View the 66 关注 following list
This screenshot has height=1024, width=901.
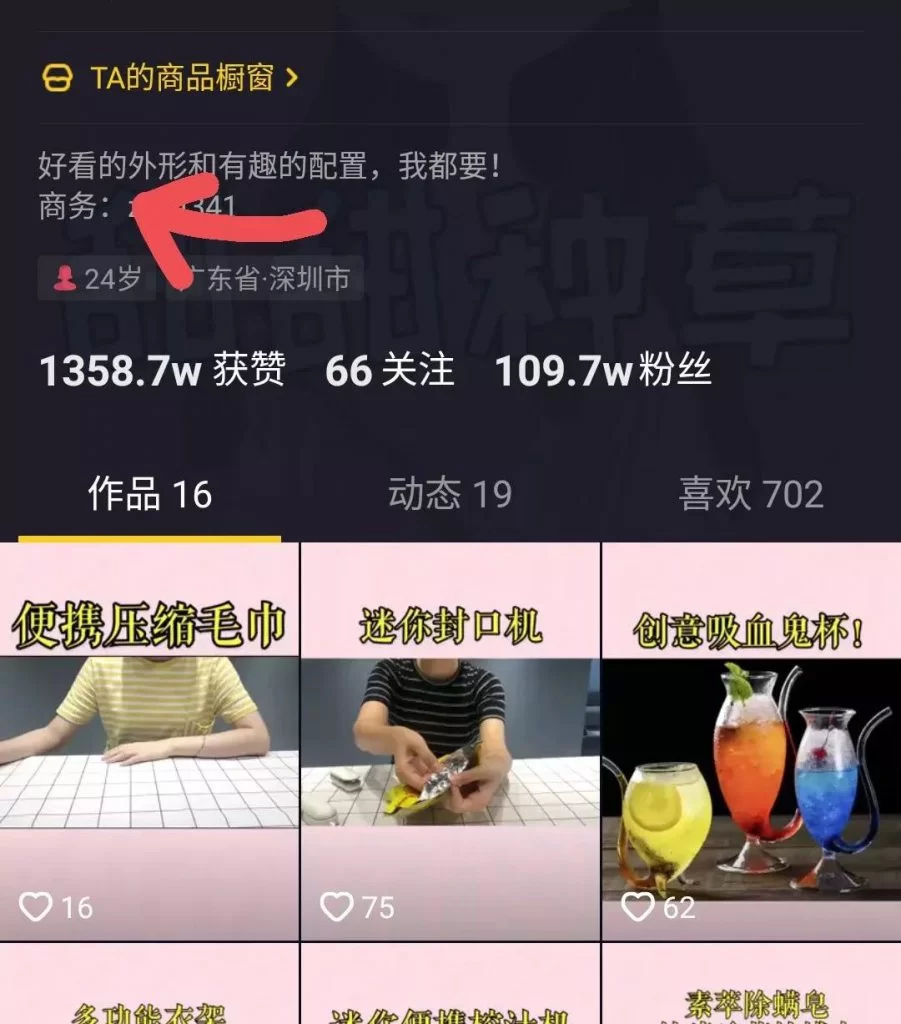tap(389, 371)
